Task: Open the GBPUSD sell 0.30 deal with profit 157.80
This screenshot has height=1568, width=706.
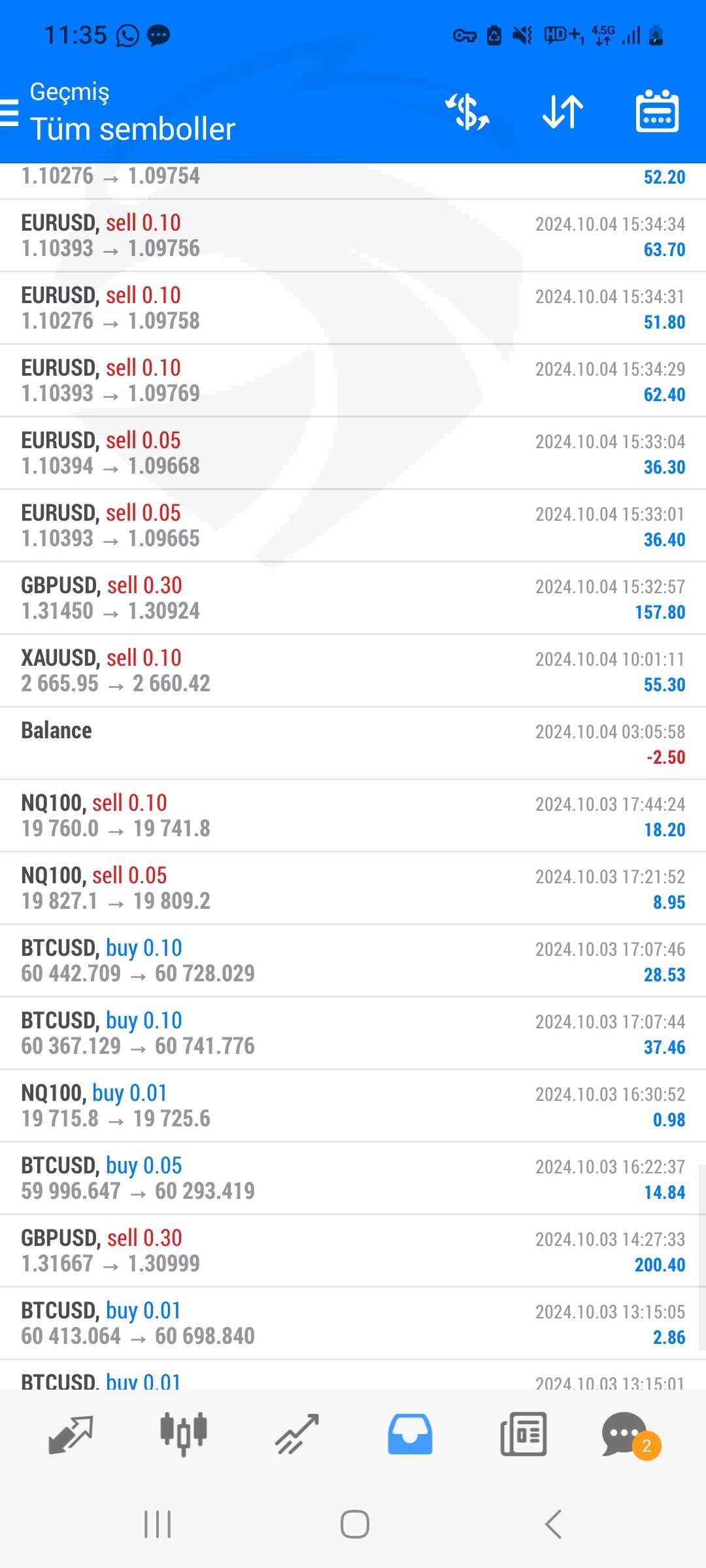Action: click(353, 598)
